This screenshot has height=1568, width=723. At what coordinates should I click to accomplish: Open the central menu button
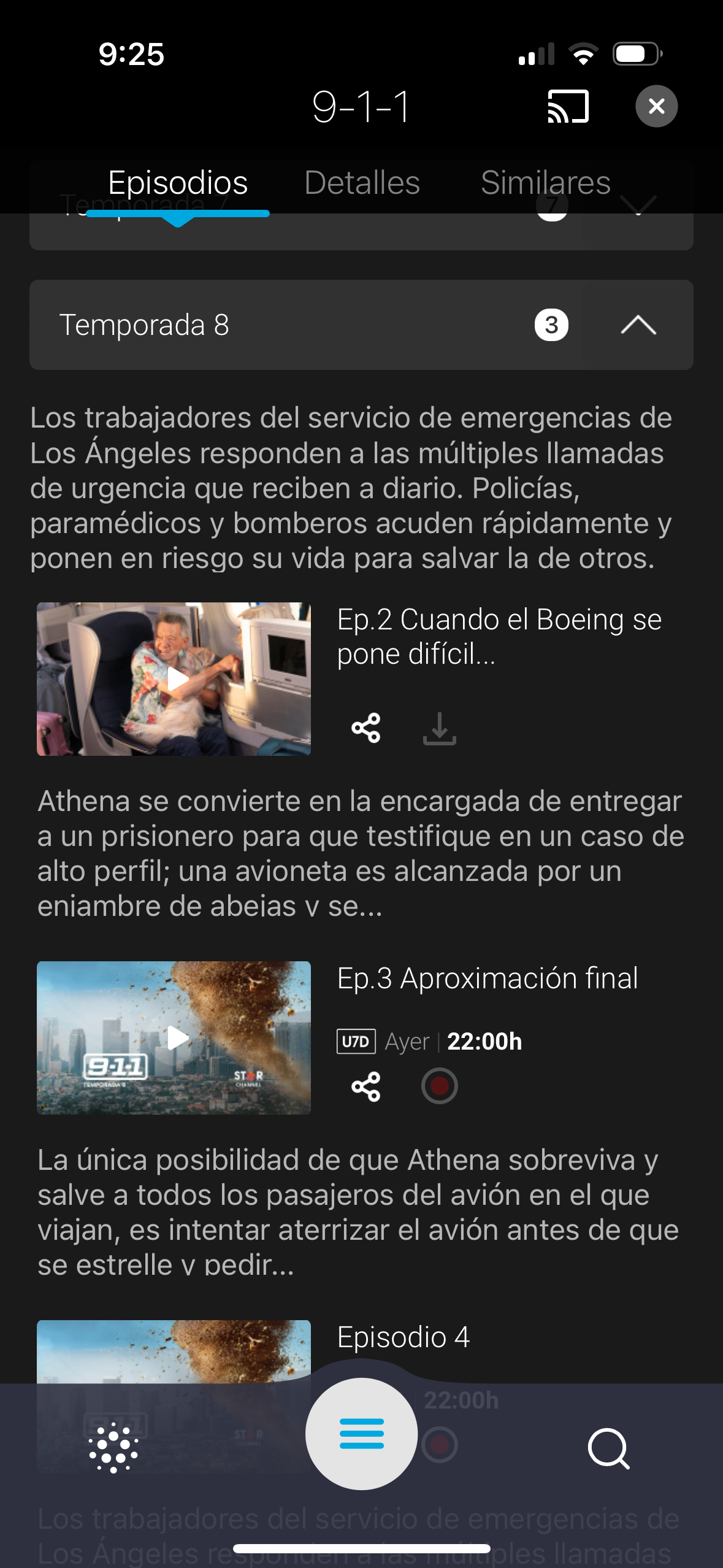pos(362,1434)
